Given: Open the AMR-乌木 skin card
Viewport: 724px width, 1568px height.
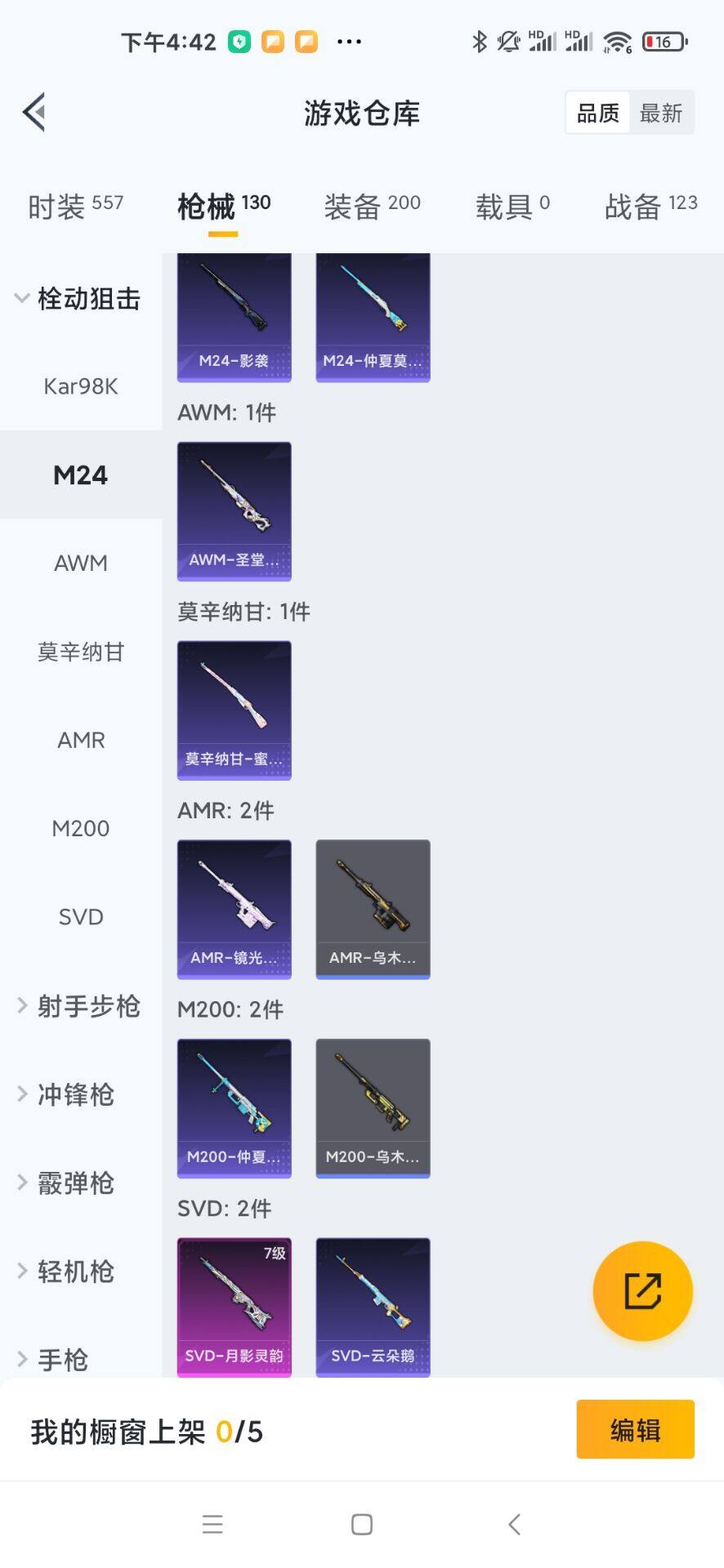Looking at the screenshot, I should point(373,909).
